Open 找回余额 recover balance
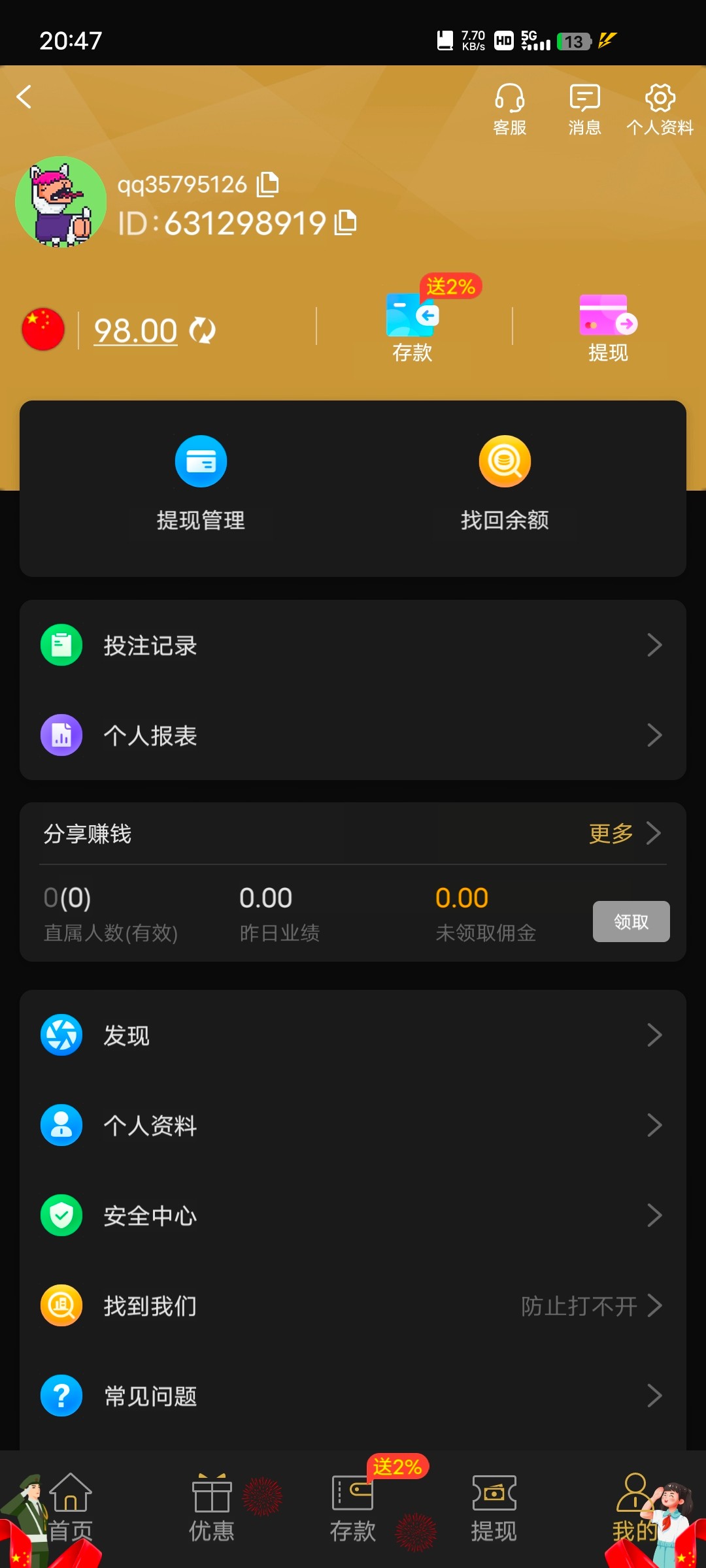 [x=505, y=484]
